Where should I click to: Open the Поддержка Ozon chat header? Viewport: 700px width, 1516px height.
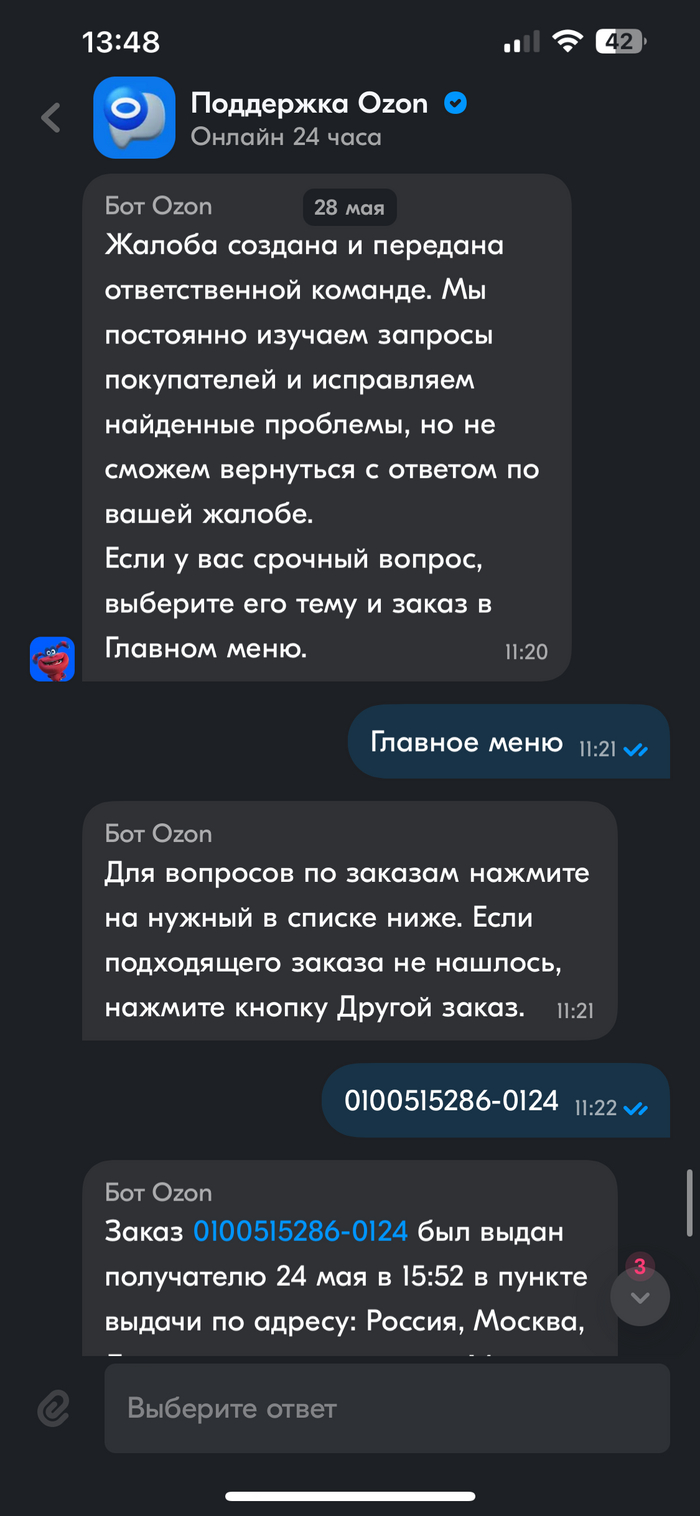click(x=309, y=117)
